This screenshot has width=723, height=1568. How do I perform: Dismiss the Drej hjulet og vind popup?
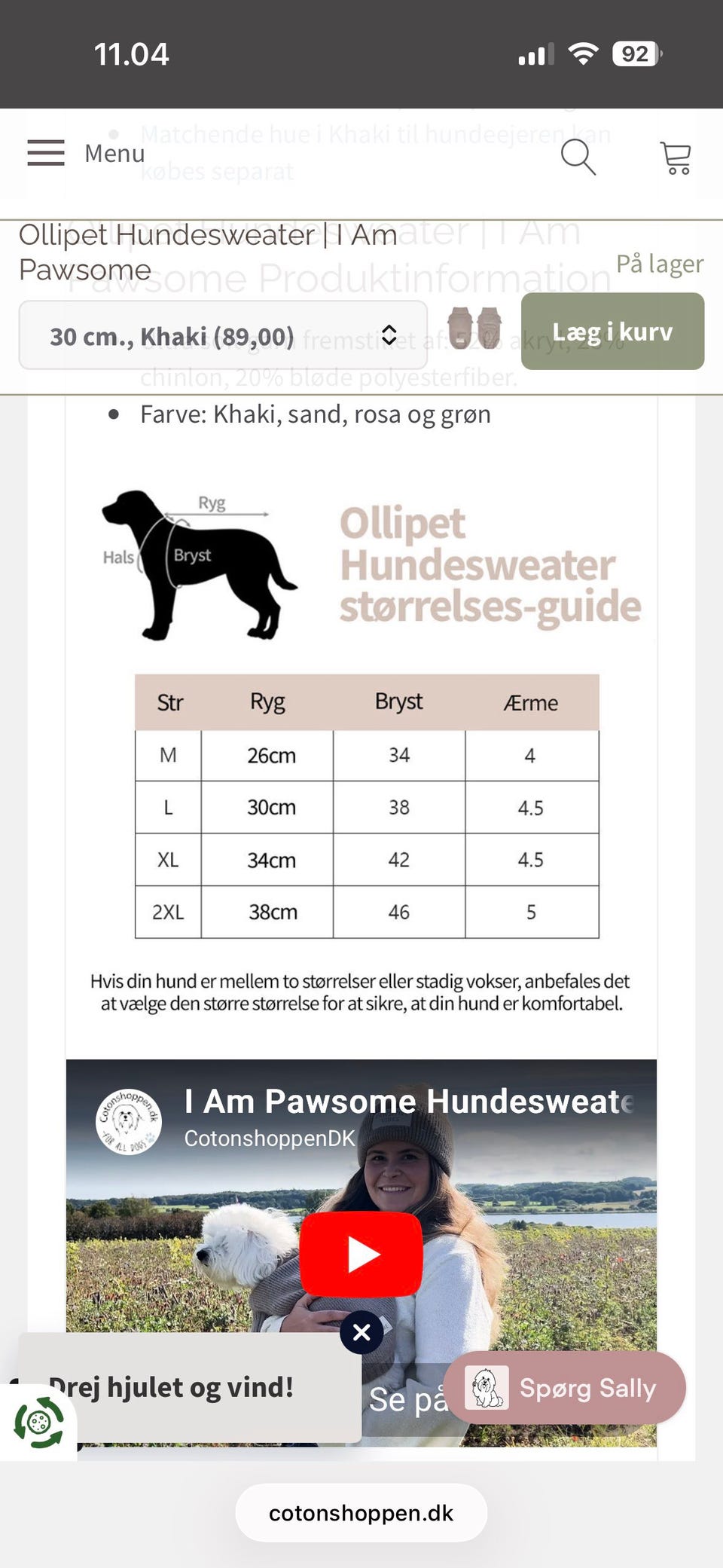point(361,1332)
